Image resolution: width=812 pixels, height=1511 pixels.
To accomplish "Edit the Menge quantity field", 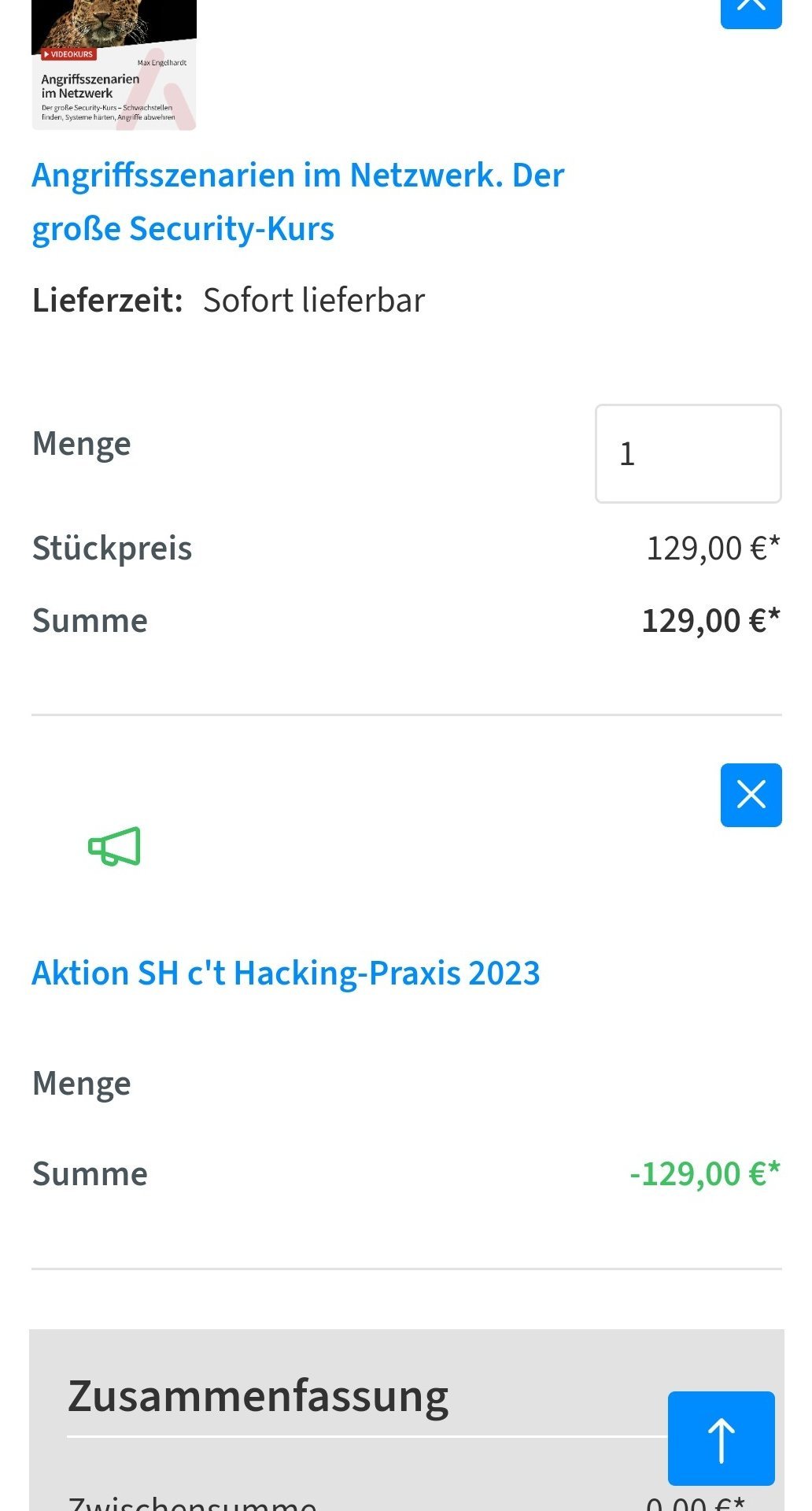I will (x=688, y=453).
